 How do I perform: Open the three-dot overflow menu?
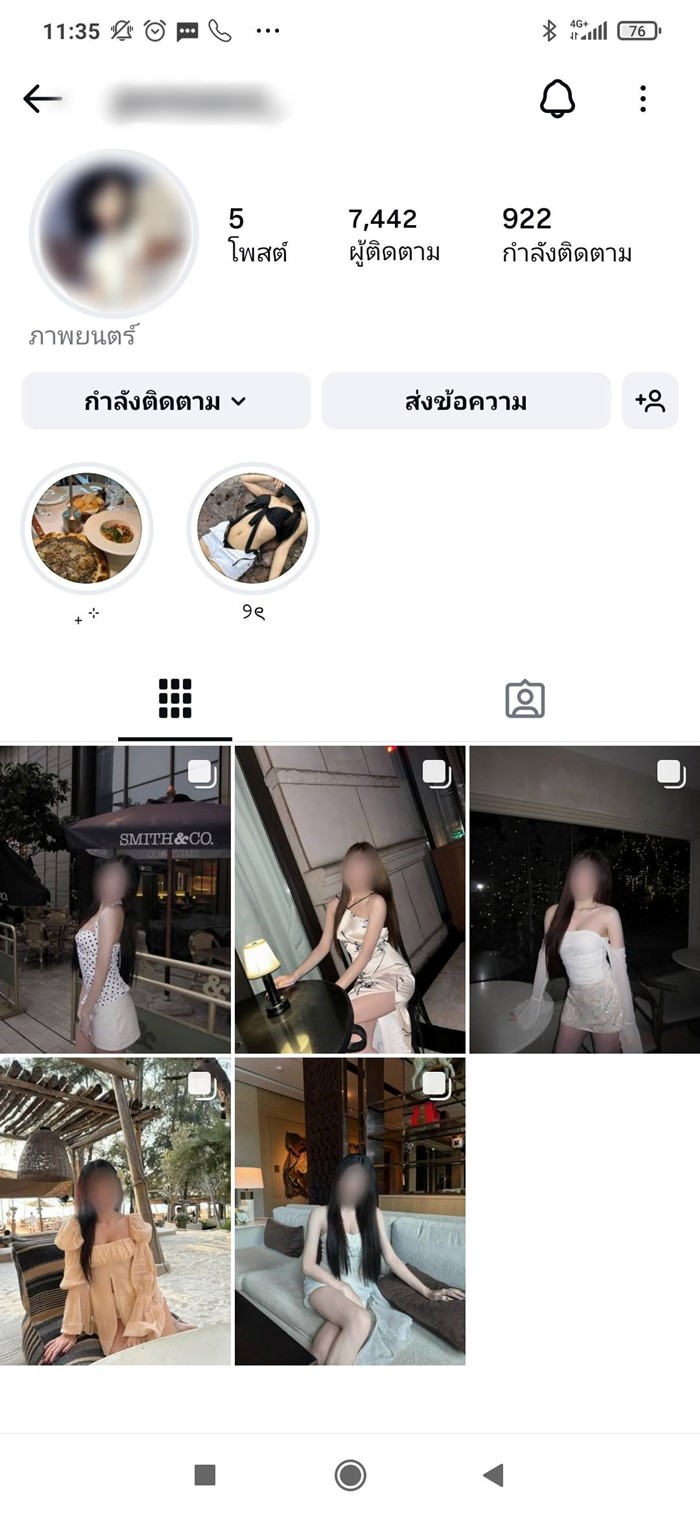pos(642,99)
